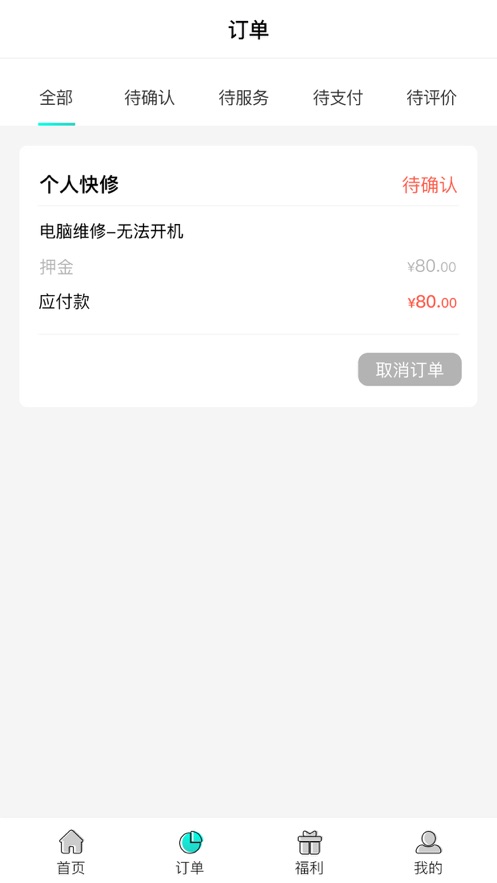This screenshot has height=883, width=497.
Task: Tap the 取消订单 button
Action: tap(410, 369)
